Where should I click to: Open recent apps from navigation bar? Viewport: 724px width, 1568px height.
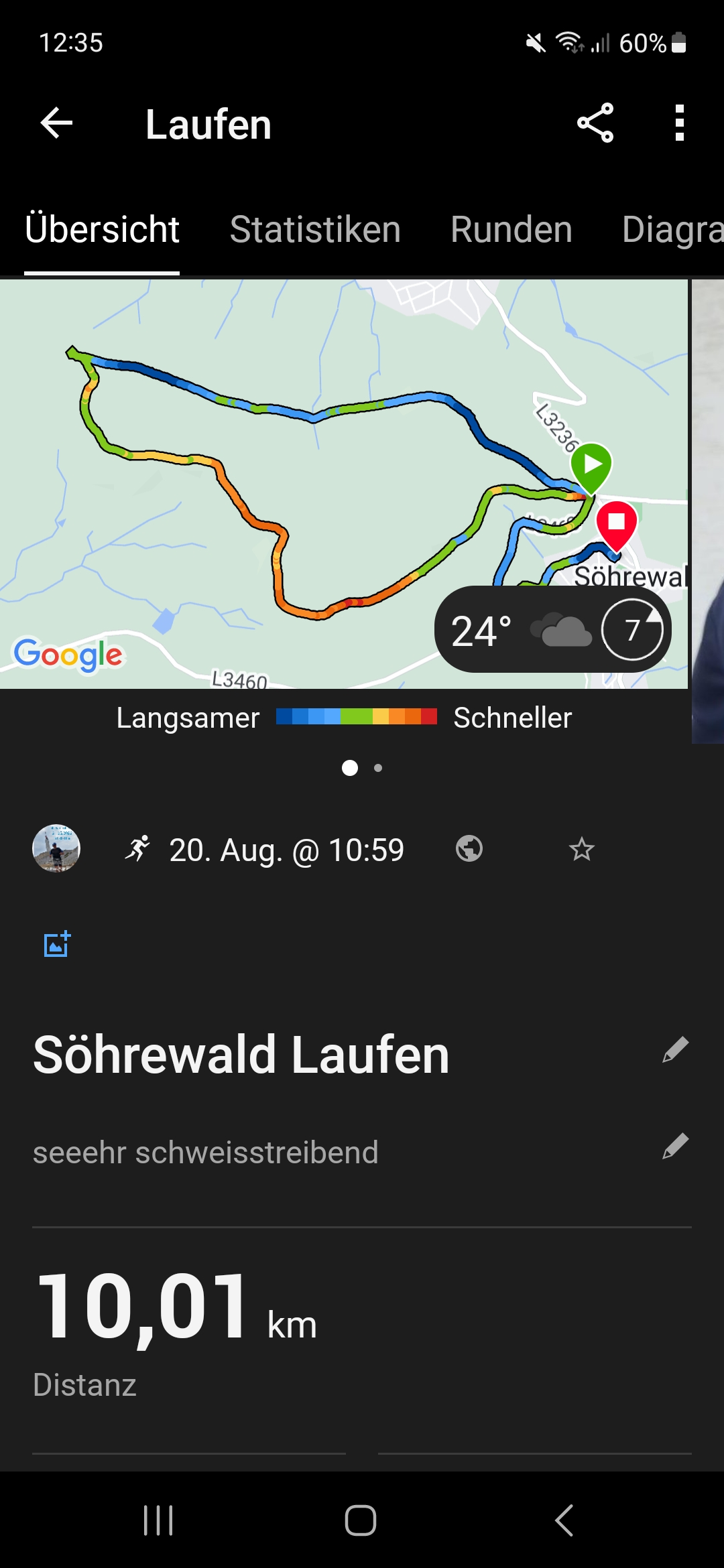159,1520
